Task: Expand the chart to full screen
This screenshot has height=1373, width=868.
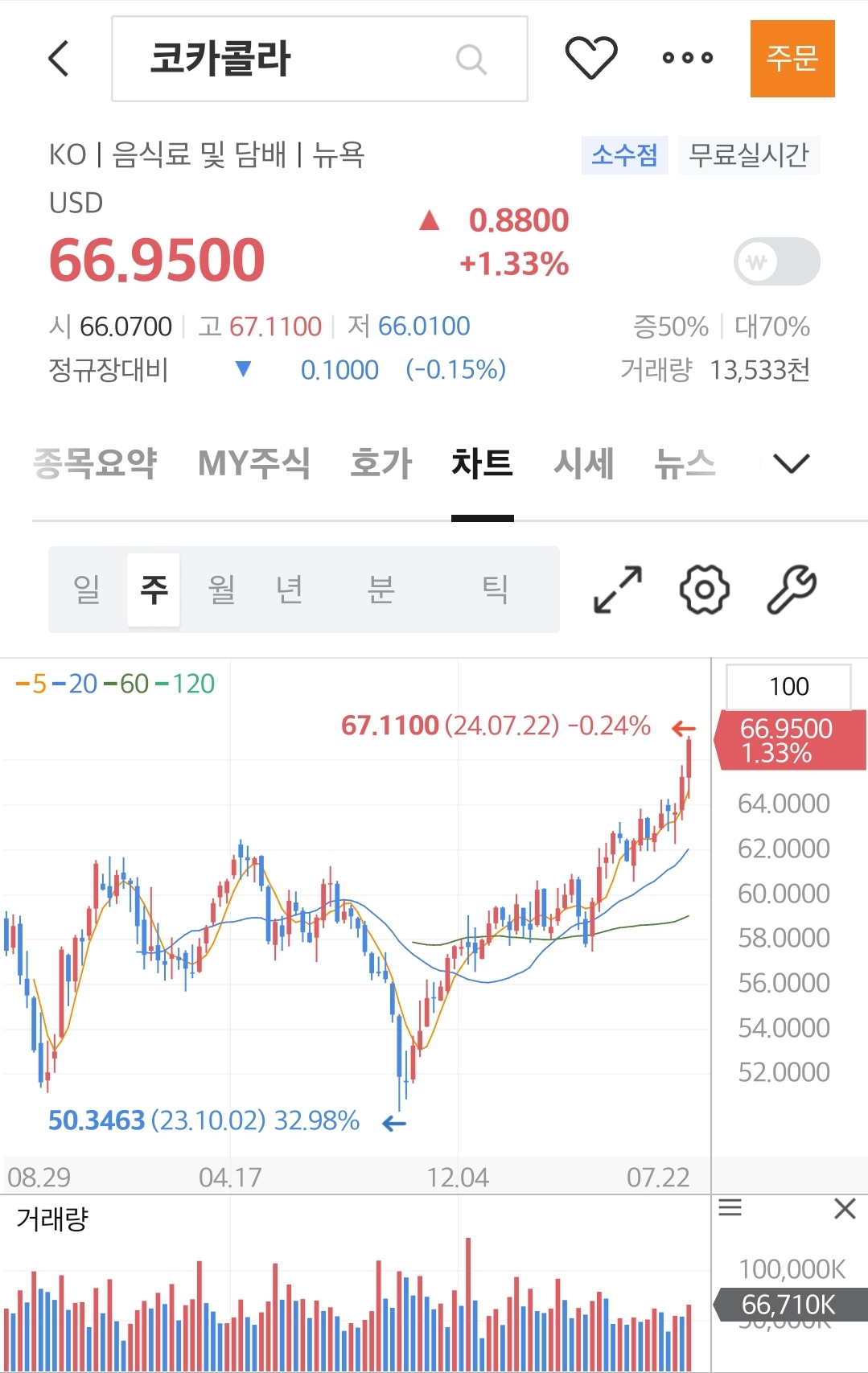Action: 617,590
